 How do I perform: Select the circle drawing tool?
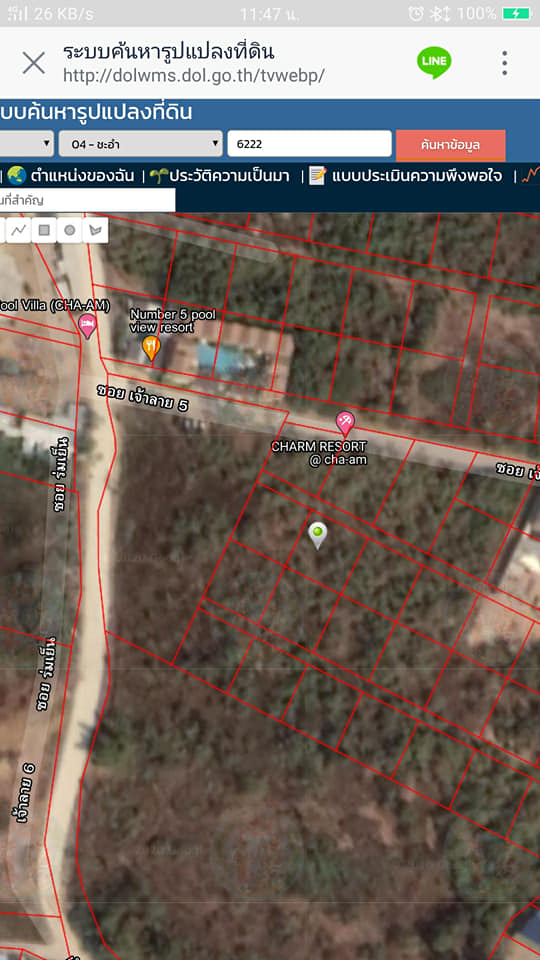[x=70, y=230]
